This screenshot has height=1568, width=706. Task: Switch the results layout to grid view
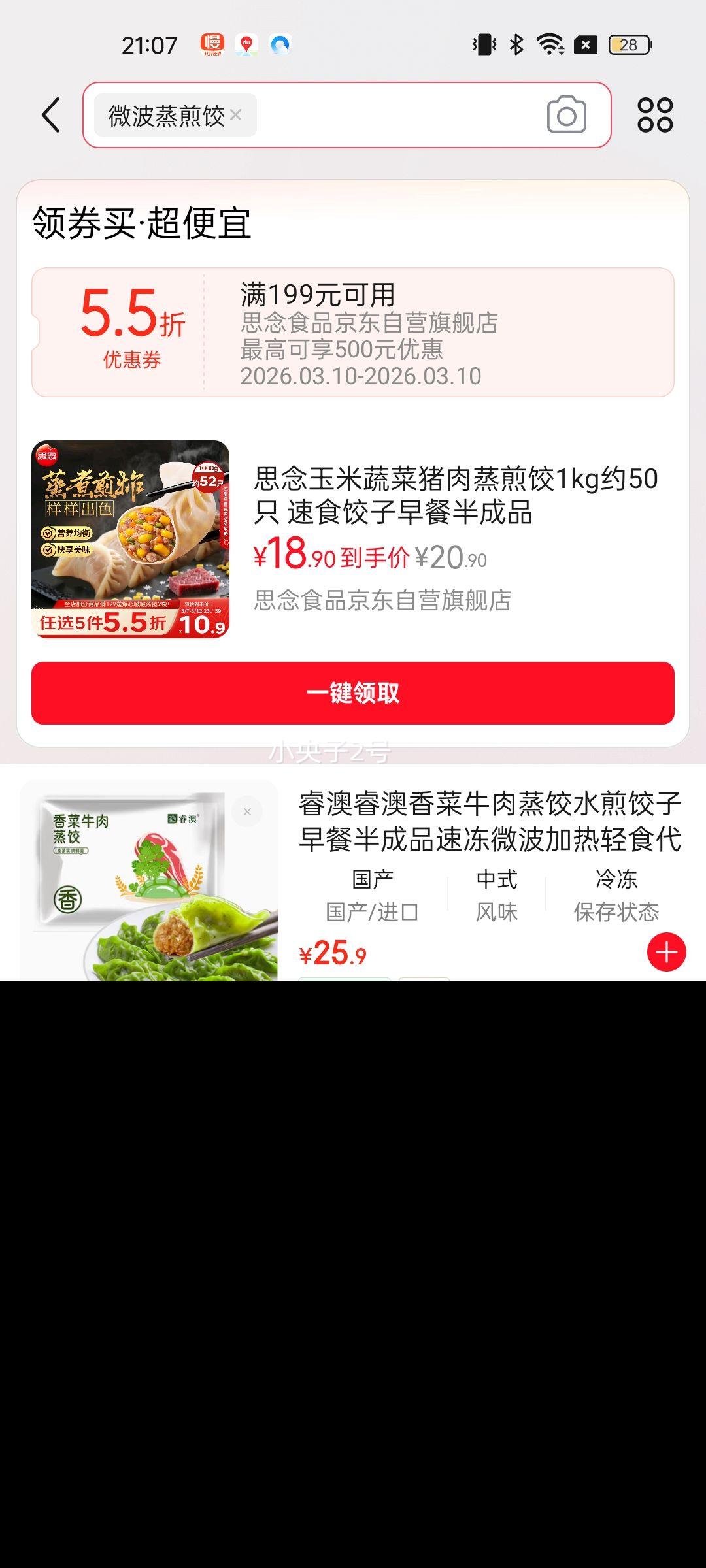pyautogui.click(x=655, y=115)
